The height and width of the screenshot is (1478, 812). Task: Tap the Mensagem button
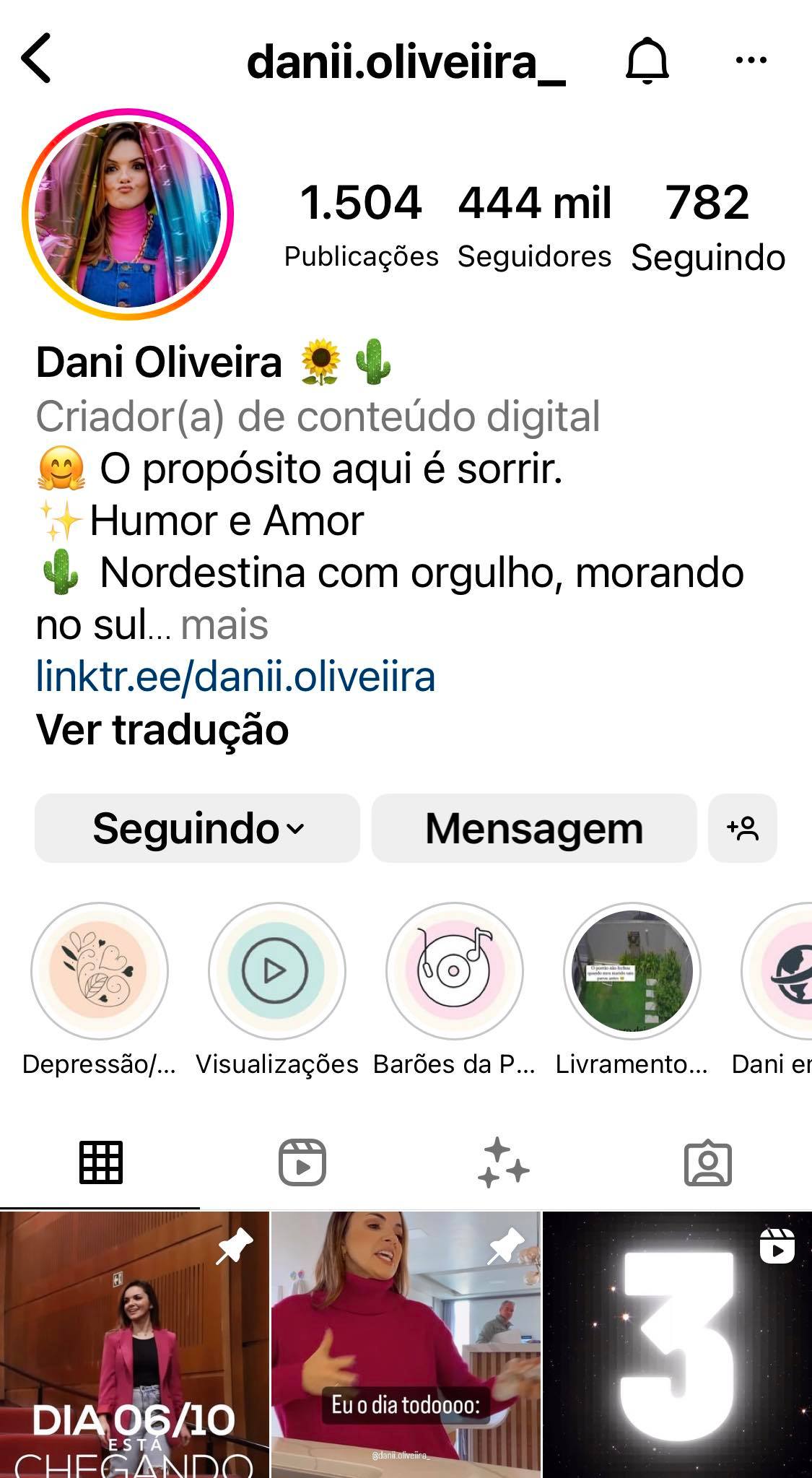tap(534, 828)
